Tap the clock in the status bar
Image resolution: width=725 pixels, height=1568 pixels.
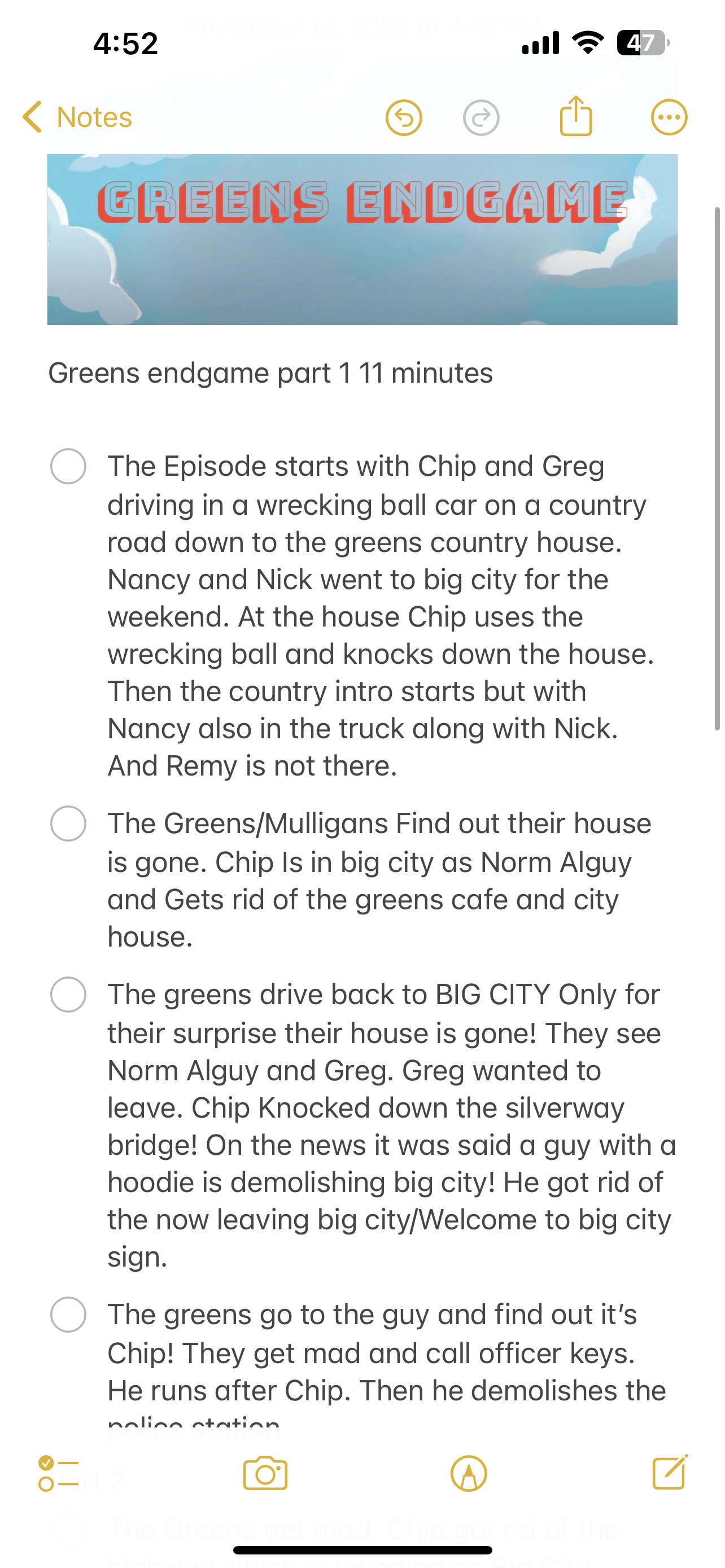(126, 44)
